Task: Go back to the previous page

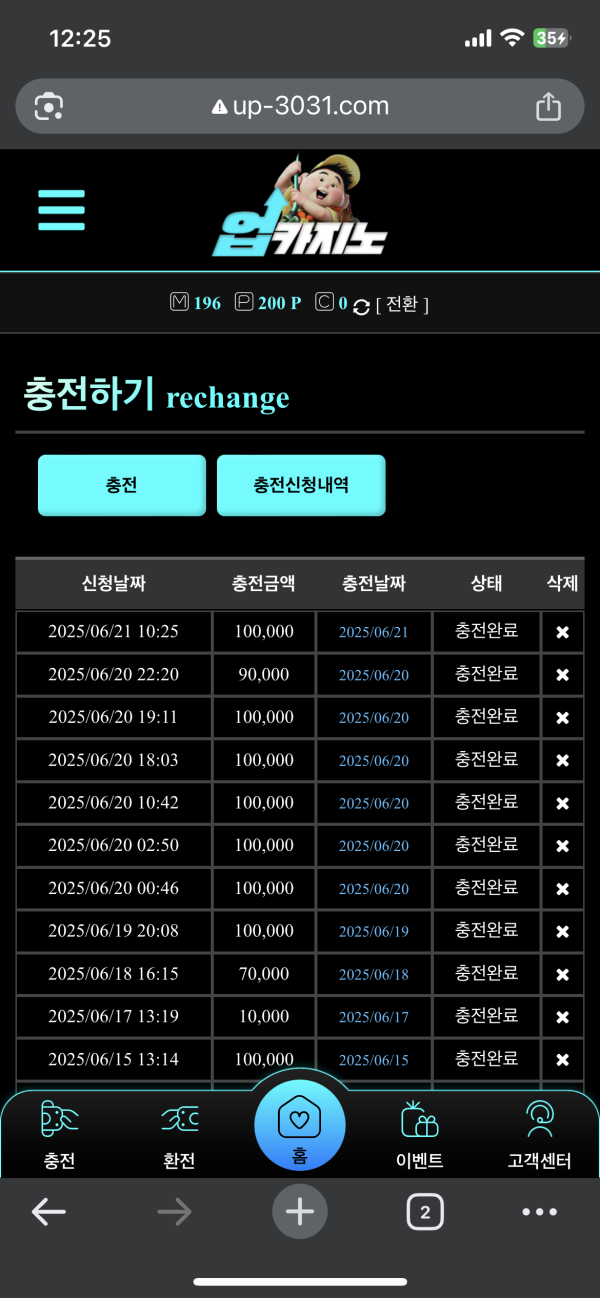Action: 48,1213
